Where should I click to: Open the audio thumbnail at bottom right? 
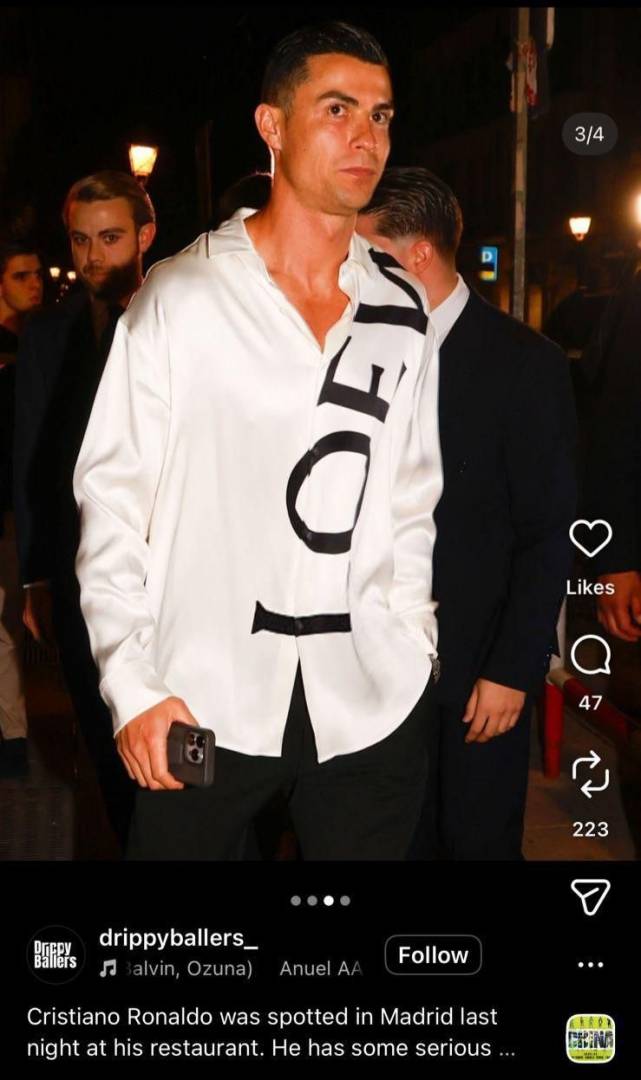(590, 1037)
